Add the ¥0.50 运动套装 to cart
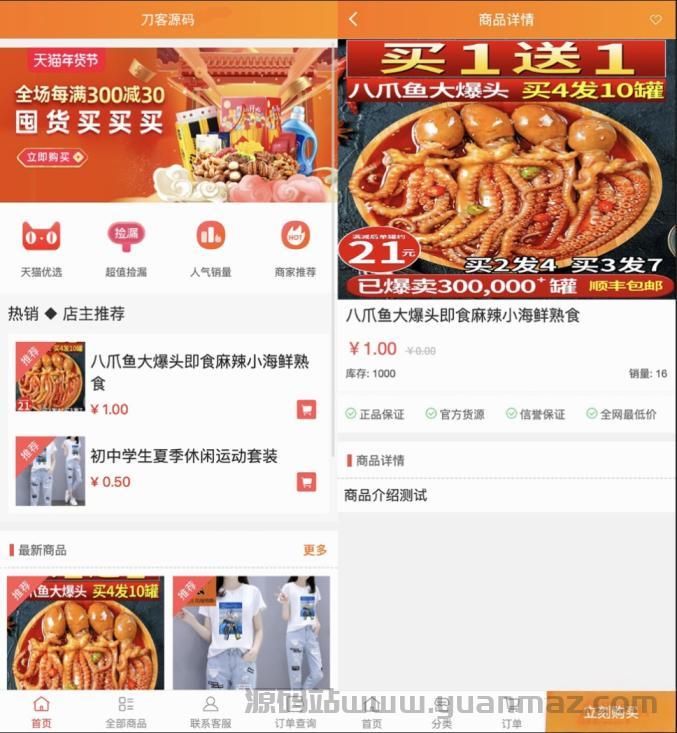This screenshot has height=733, width=677. click(x=306, y=482)
